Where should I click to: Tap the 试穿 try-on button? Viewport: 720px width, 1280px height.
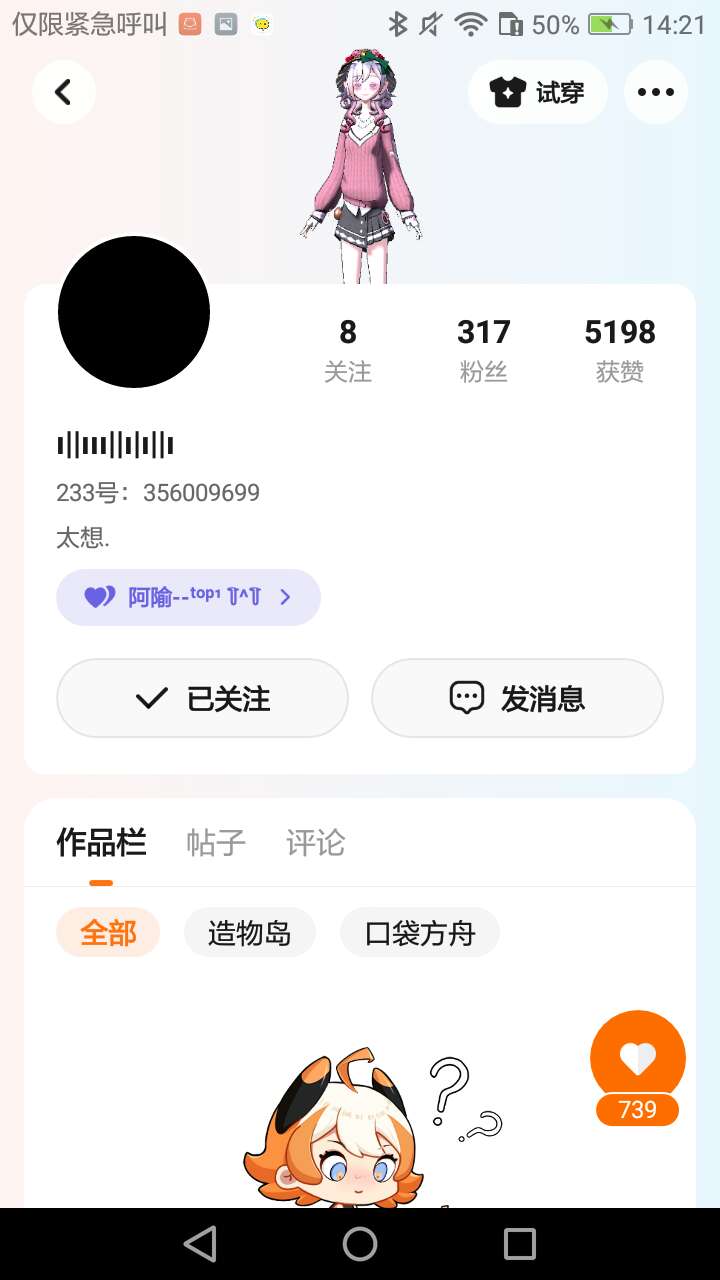point(537,92)
